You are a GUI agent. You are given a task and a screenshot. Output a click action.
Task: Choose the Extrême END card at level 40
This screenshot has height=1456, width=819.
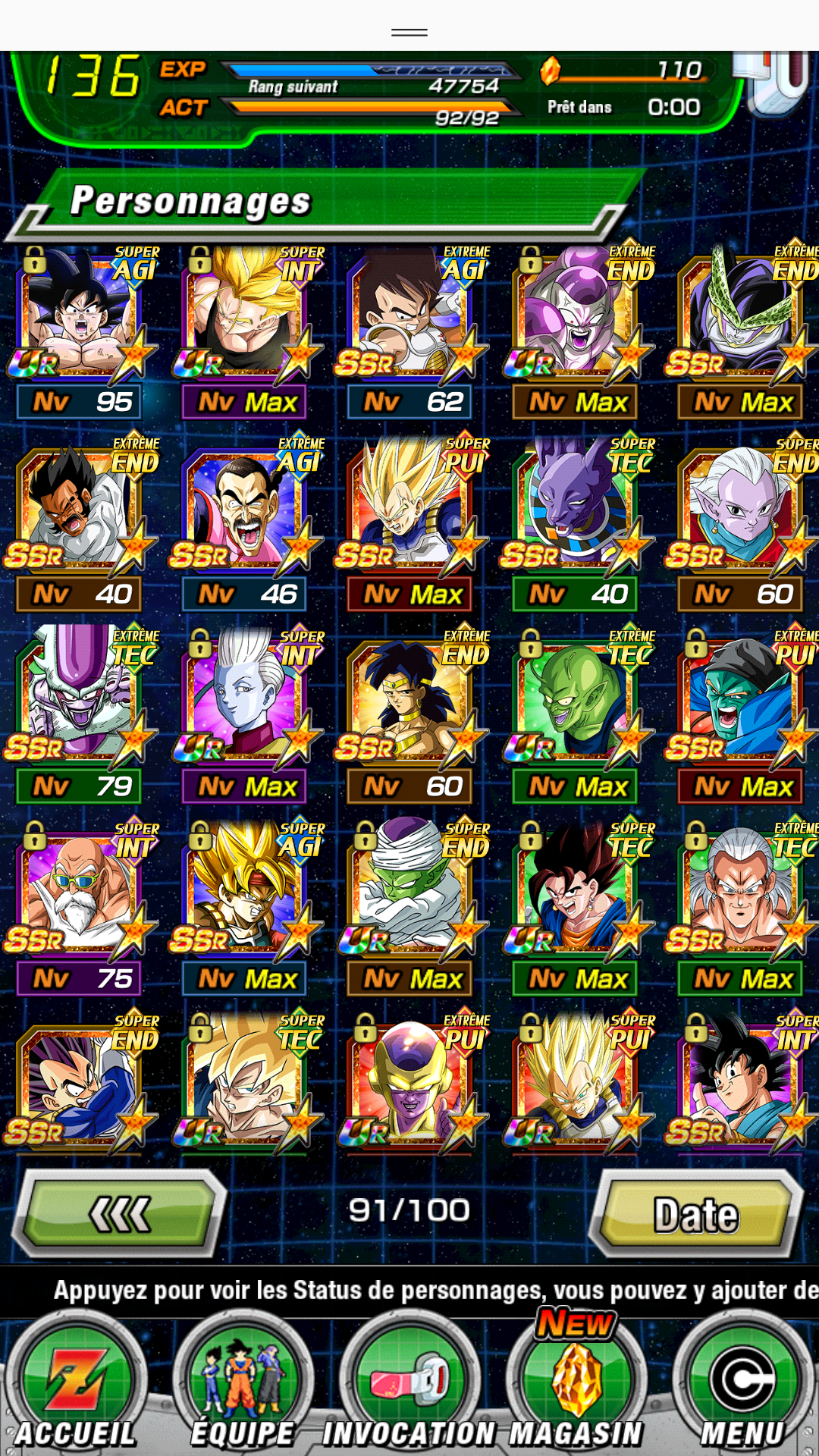pos(82,525)
